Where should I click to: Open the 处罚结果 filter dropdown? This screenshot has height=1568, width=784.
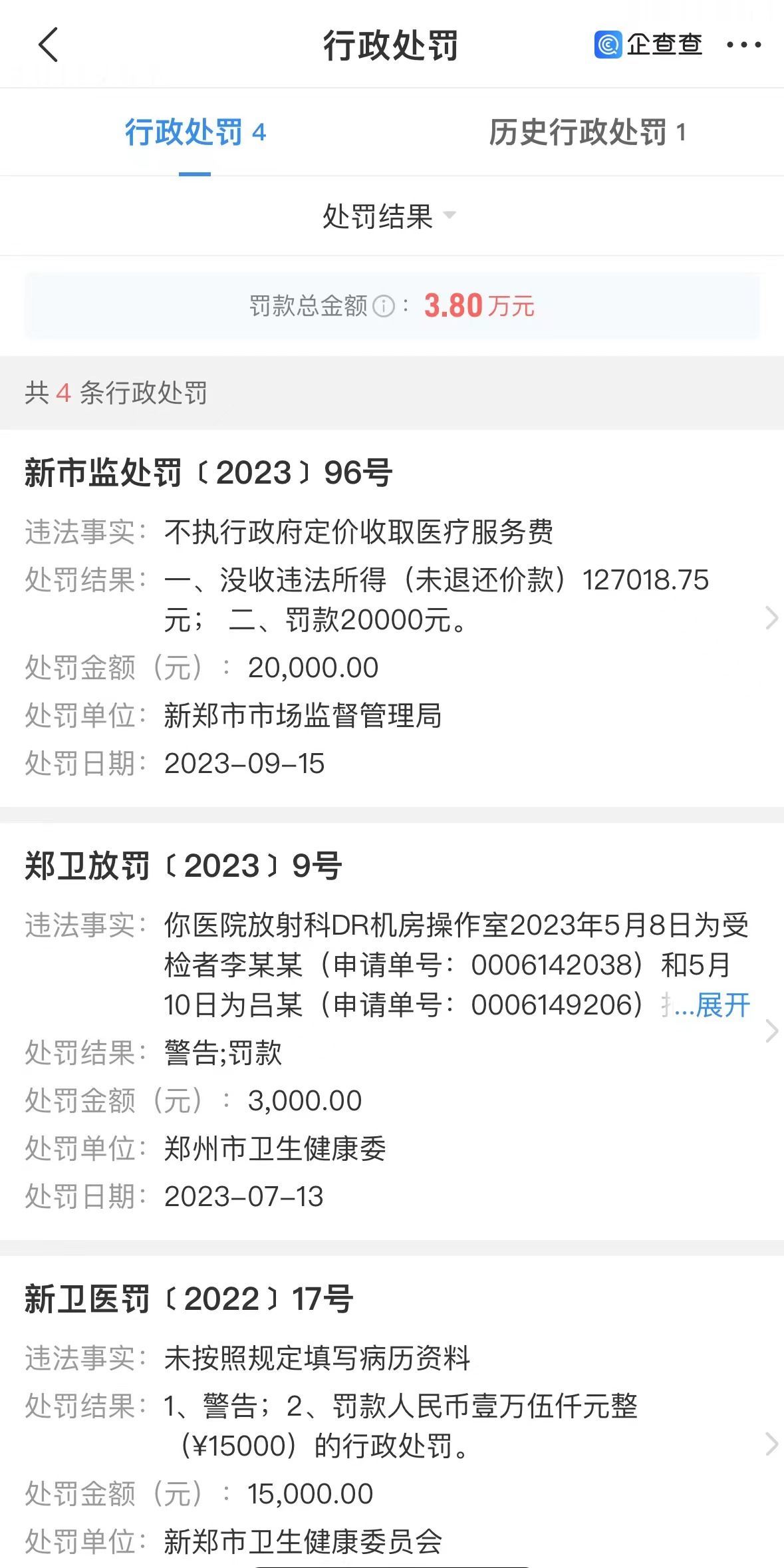(x=390, y=216)
